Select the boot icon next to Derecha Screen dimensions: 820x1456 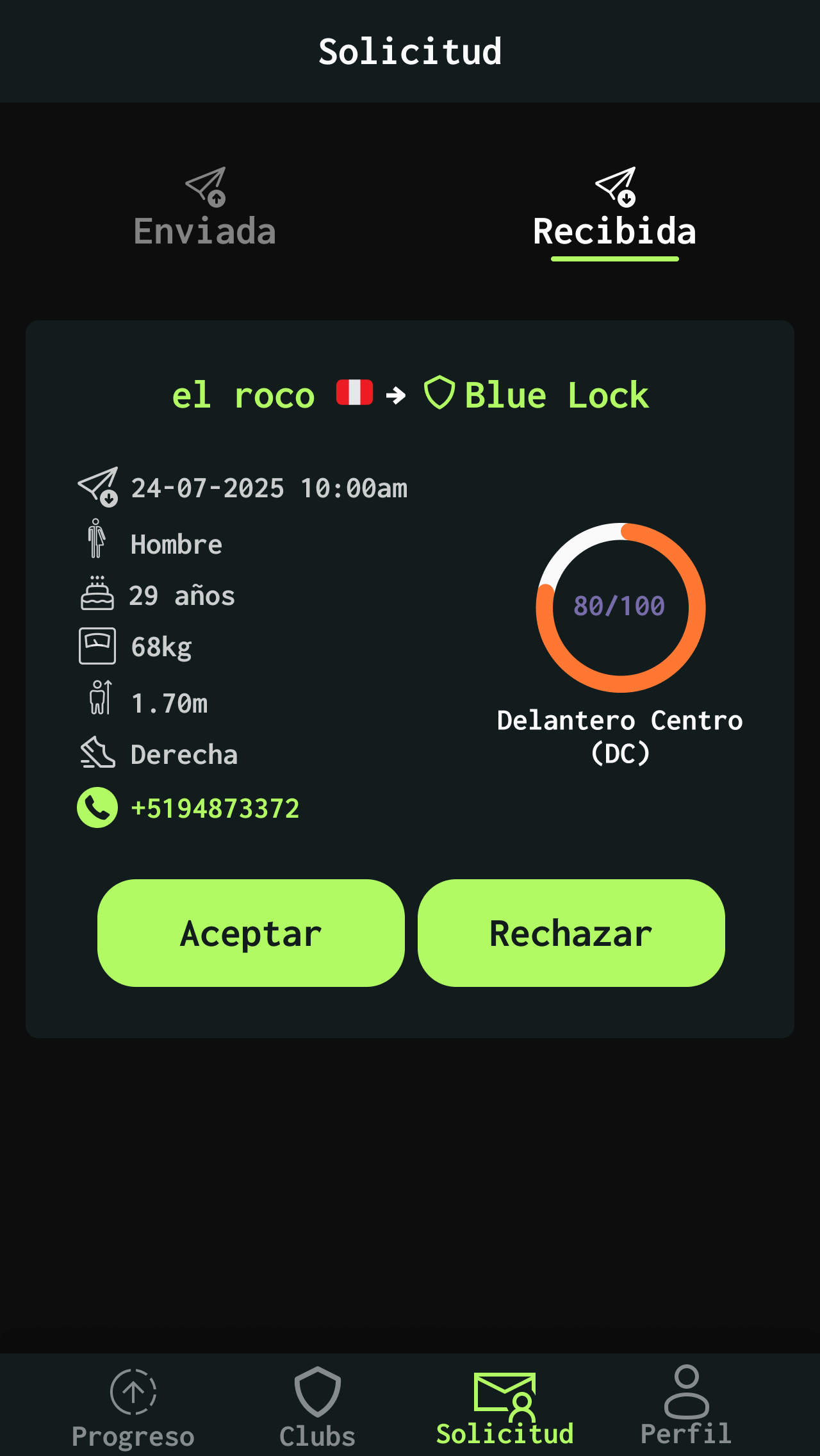coord(97,753)
